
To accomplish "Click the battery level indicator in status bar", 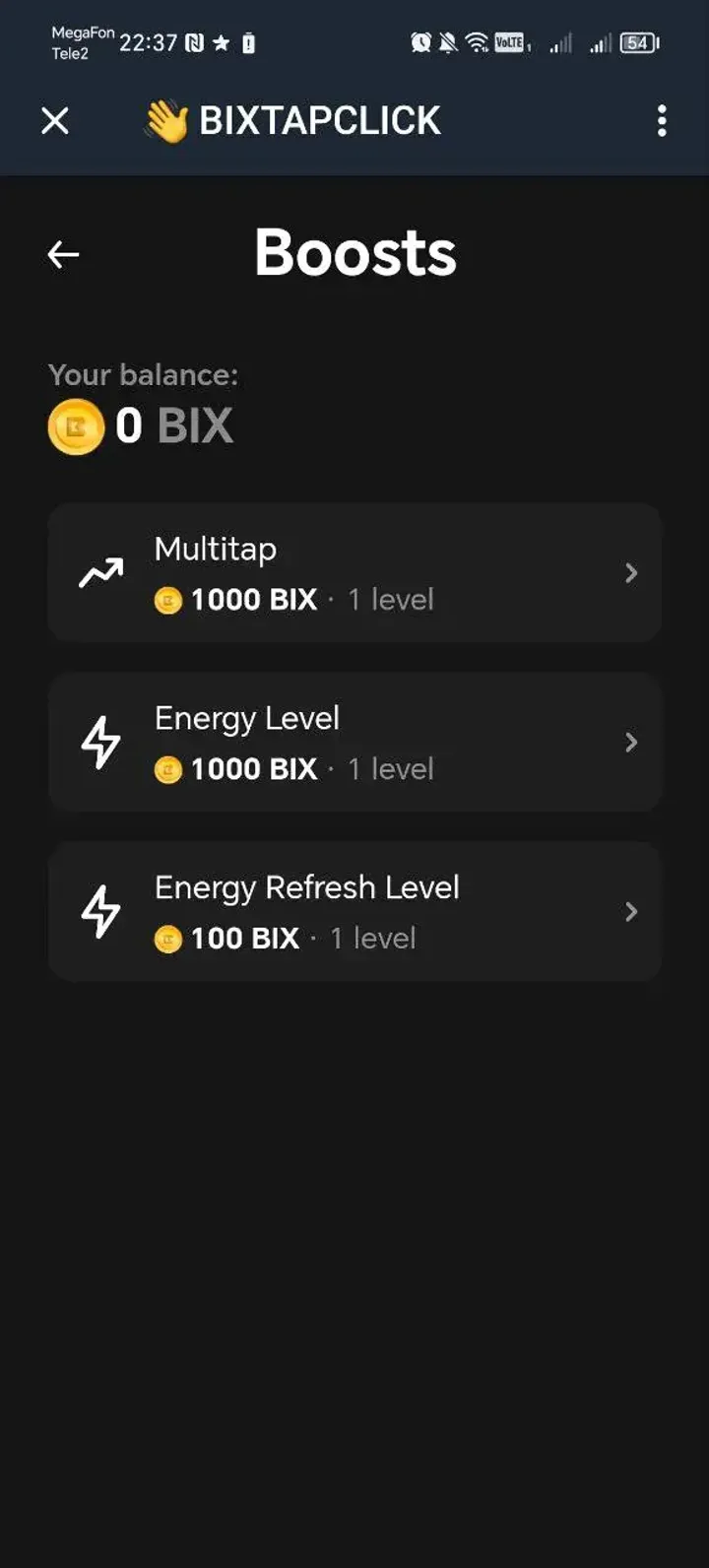I will [636, 43].
